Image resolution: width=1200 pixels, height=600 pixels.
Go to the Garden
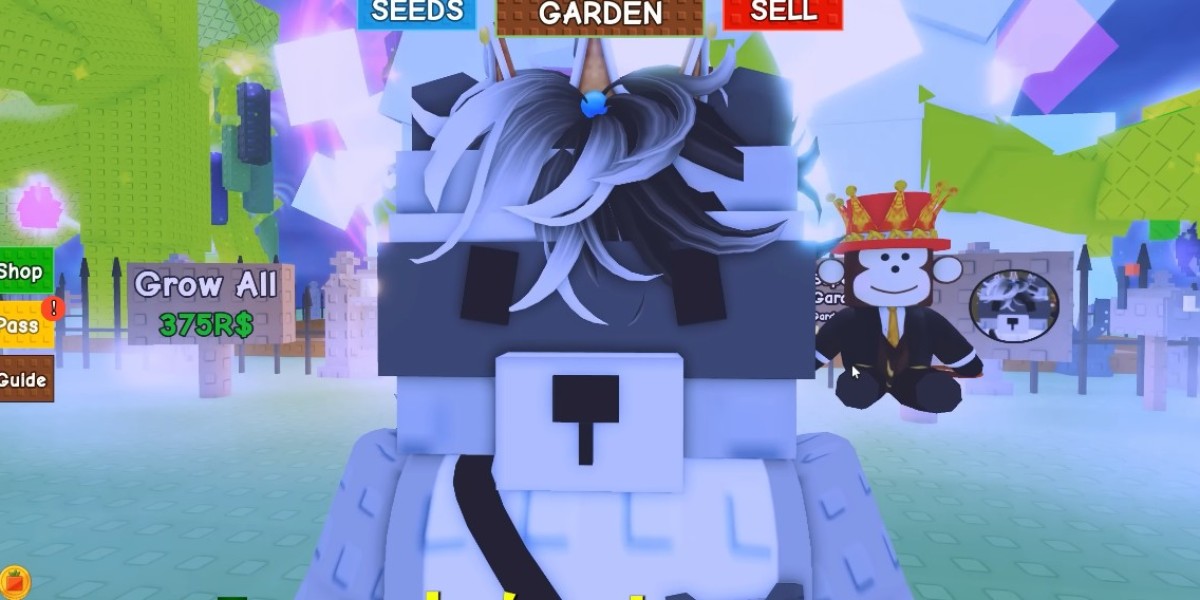pos(600,14)
